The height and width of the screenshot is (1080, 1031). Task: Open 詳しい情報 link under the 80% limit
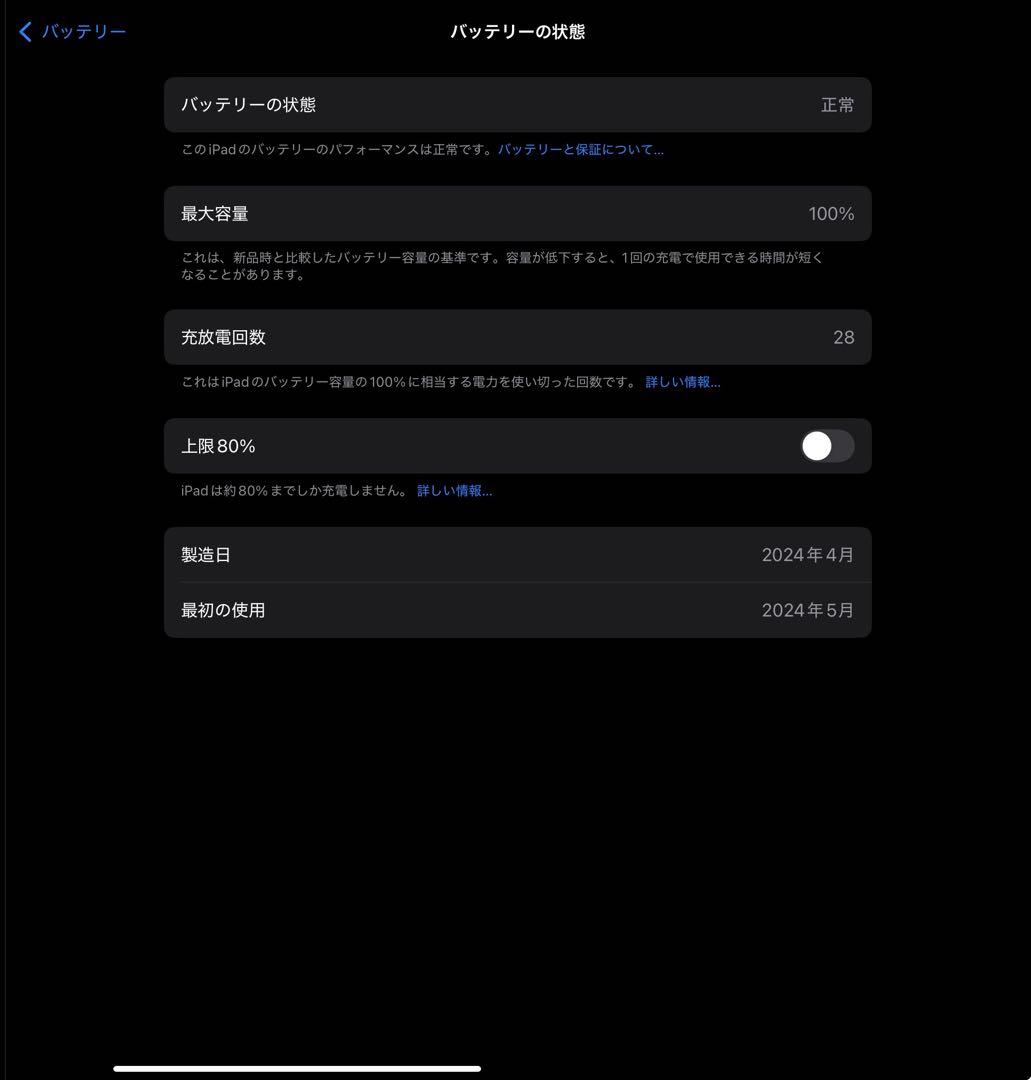(x=453, y=490)
